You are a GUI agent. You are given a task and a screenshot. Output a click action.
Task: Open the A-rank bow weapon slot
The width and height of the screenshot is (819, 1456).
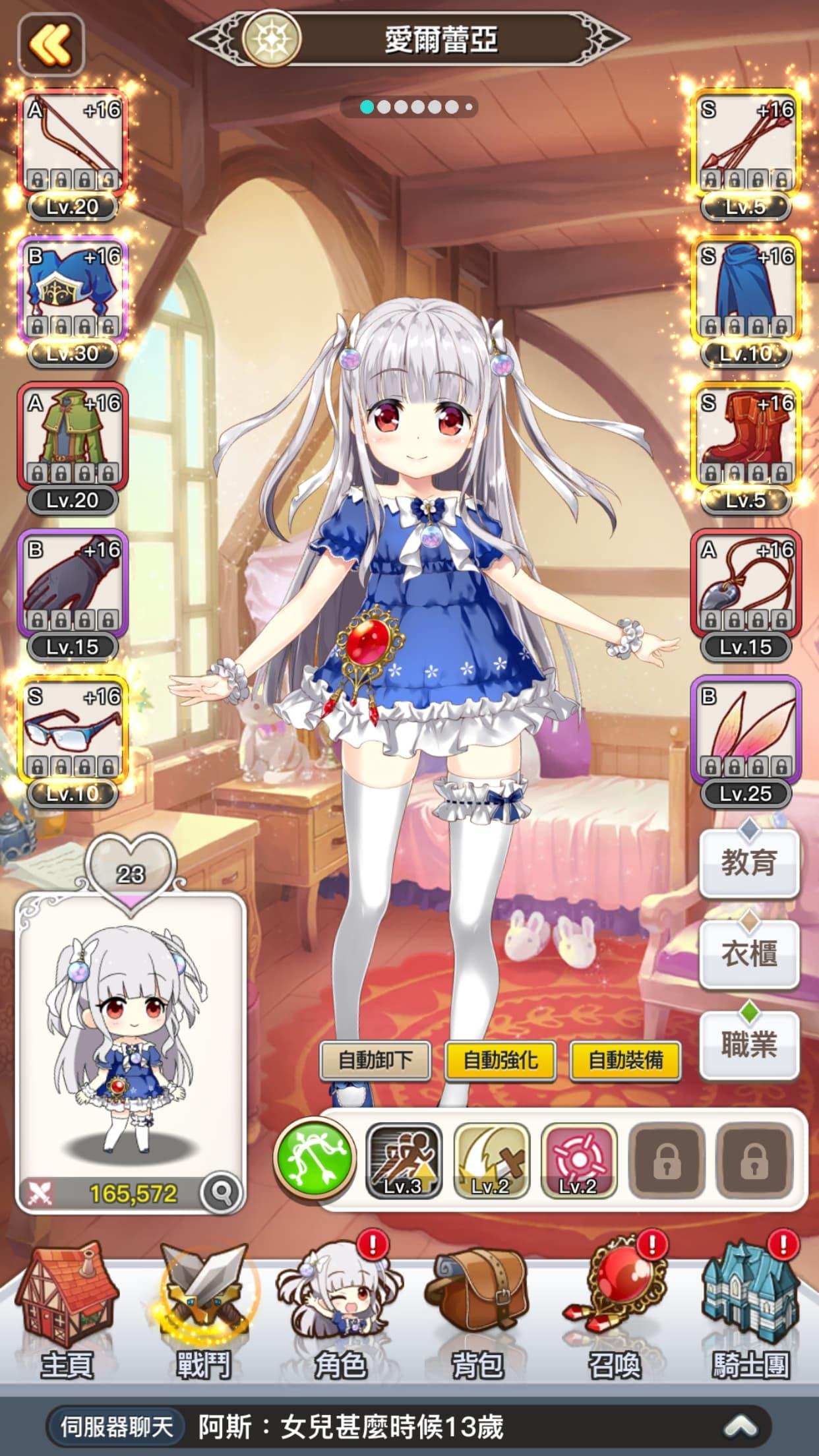click(73, 142)
